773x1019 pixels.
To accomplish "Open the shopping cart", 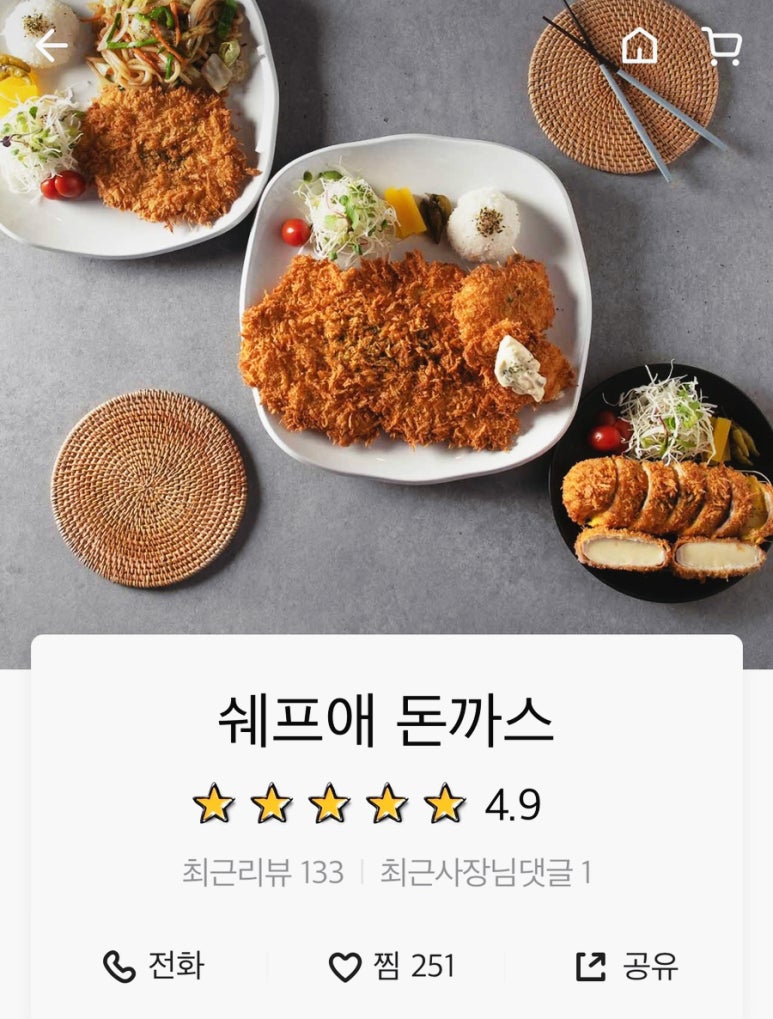I will point(721,46).
